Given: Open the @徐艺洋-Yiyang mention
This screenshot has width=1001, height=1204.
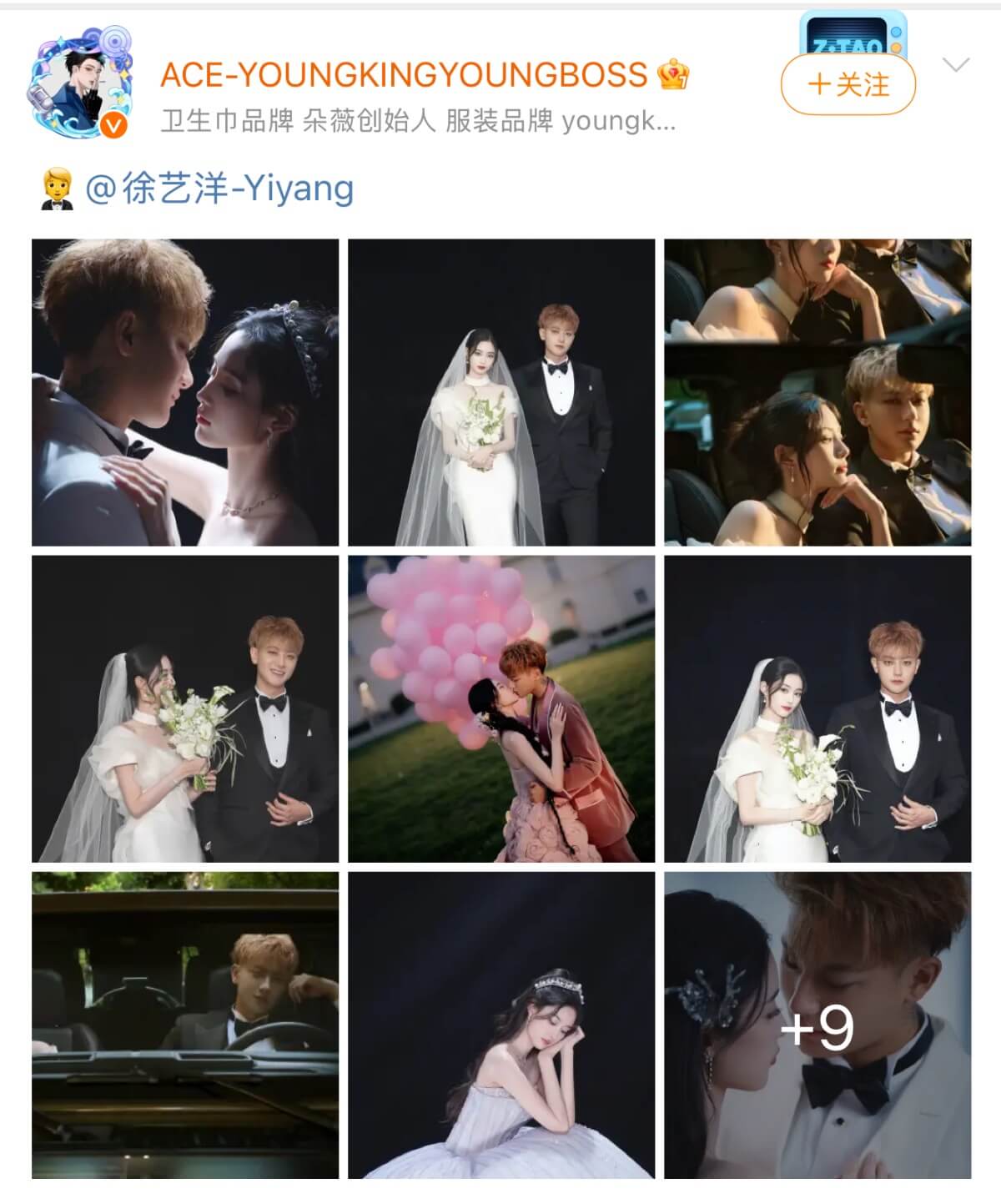Looking at the screenshot, I should click(x=219, y=189).
